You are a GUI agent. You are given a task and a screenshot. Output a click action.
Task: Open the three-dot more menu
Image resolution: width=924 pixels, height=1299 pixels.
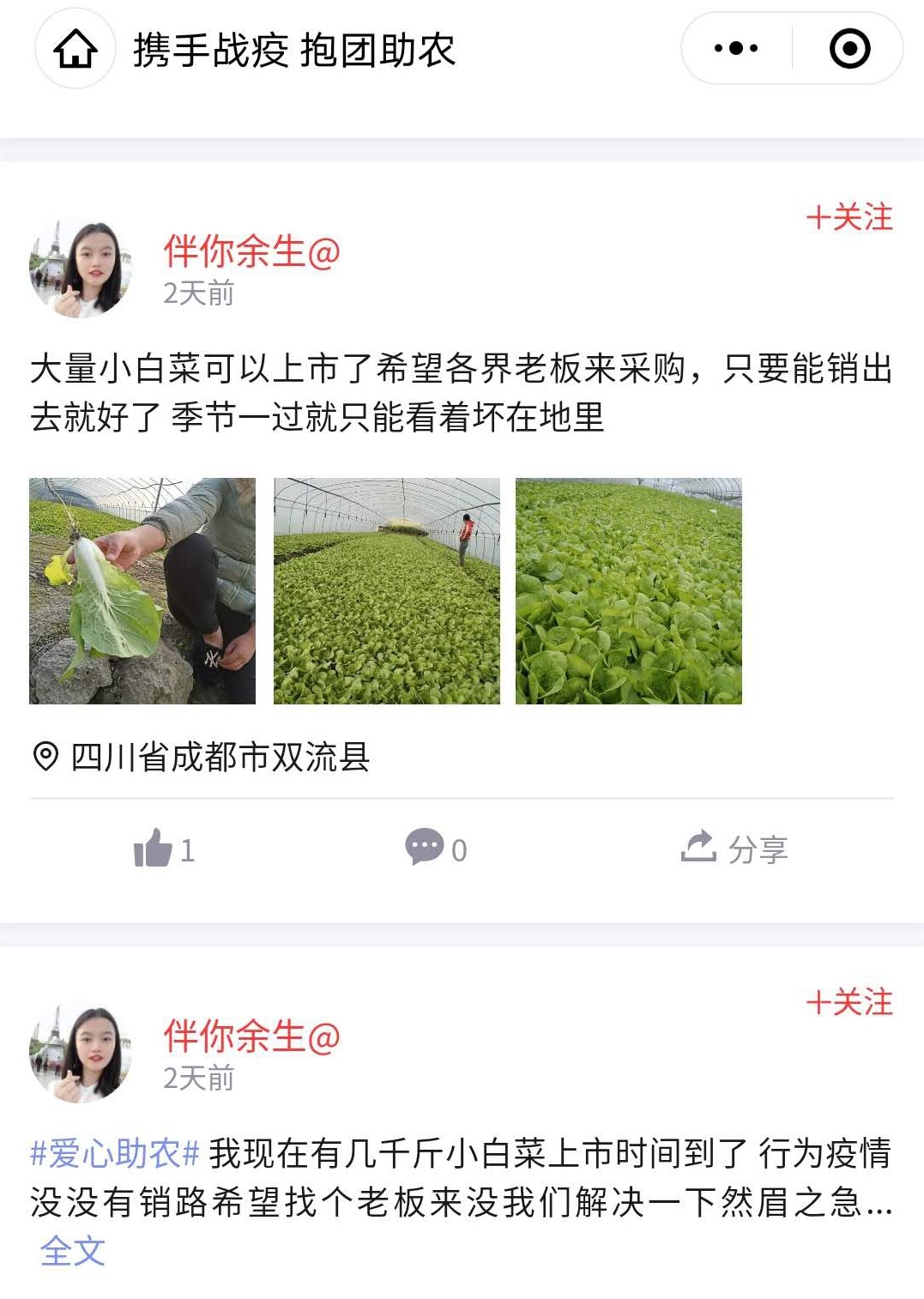736,49
